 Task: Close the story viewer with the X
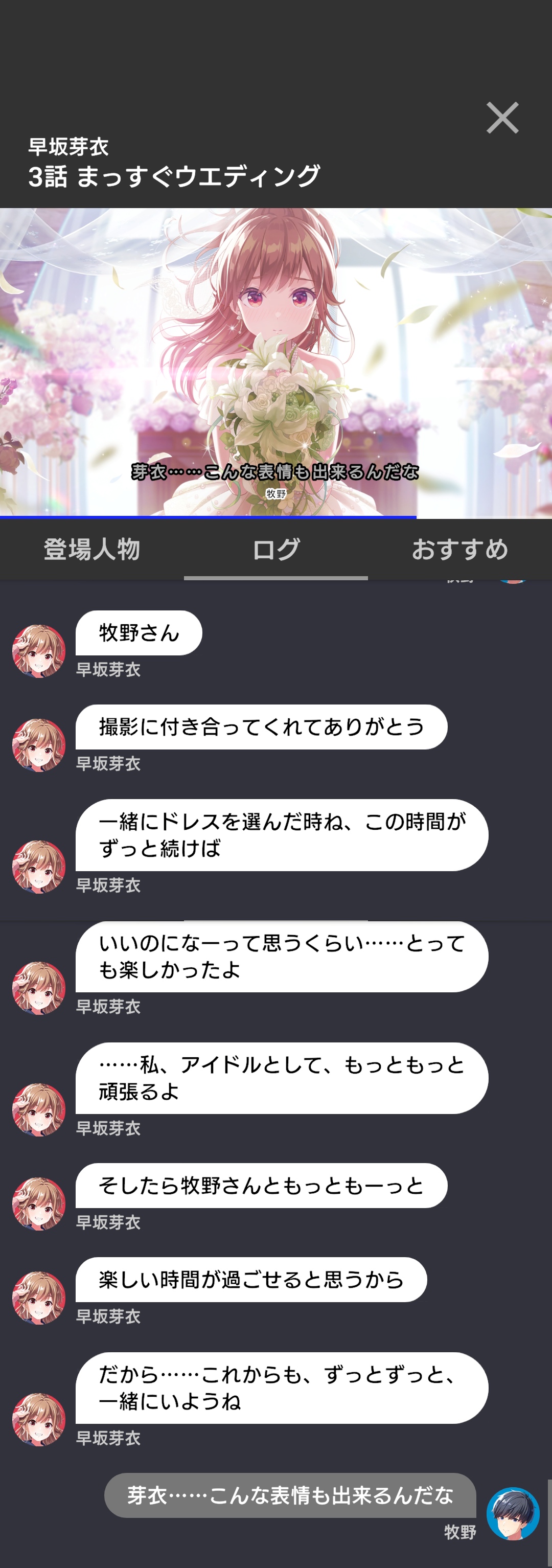[502, 118]
